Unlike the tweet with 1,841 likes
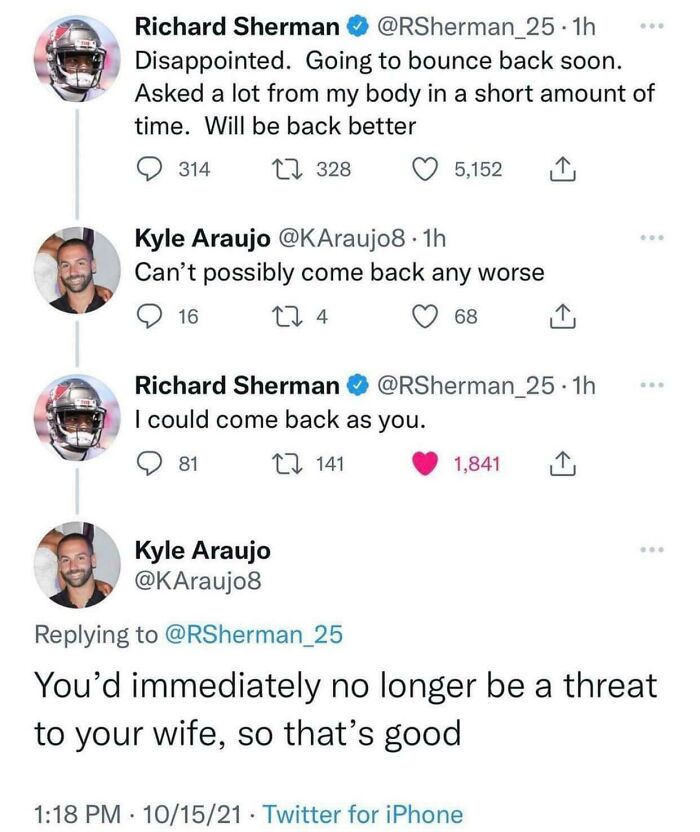 [x=429, y=464]
